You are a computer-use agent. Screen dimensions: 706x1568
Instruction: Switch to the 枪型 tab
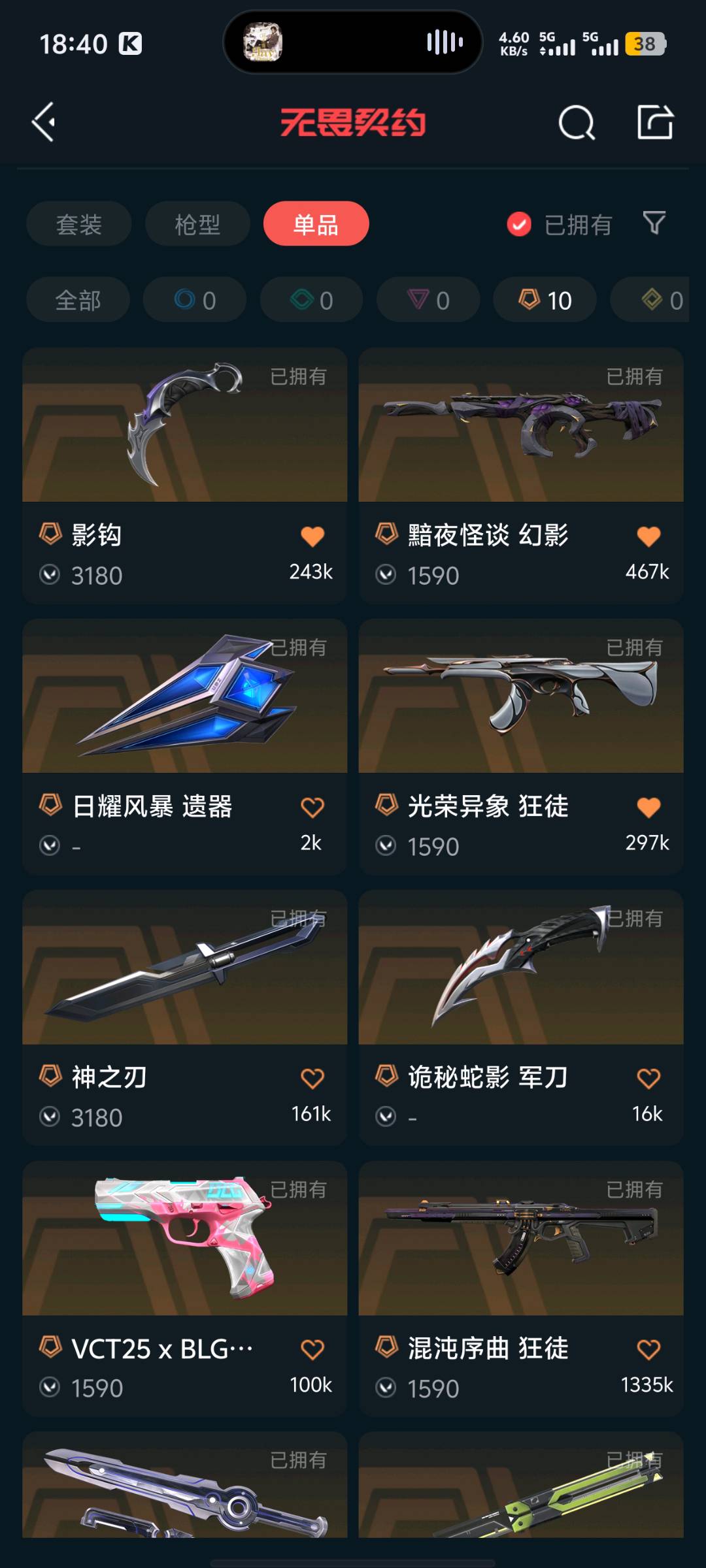click(x=197, y=224)
